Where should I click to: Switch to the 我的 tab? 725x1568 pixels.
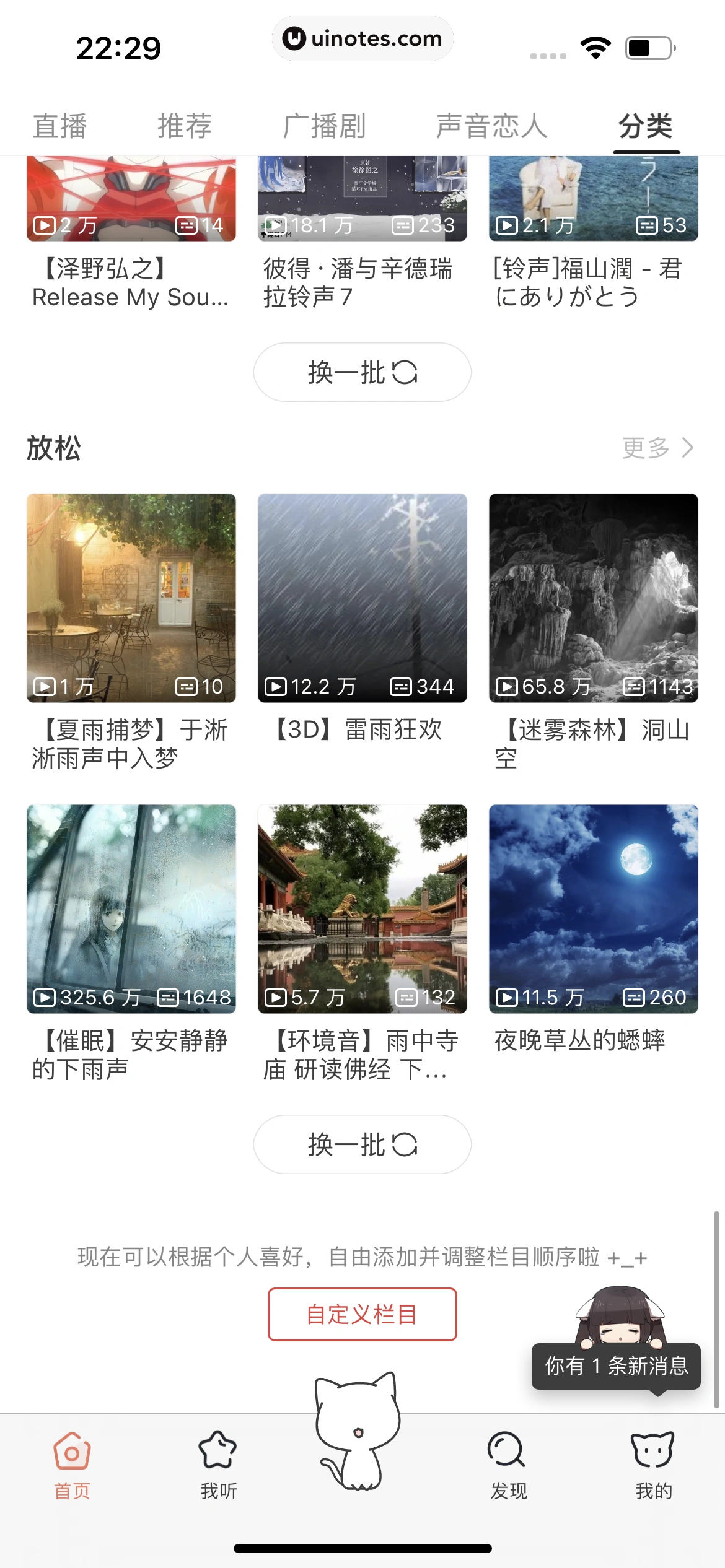pos(653,1465)
